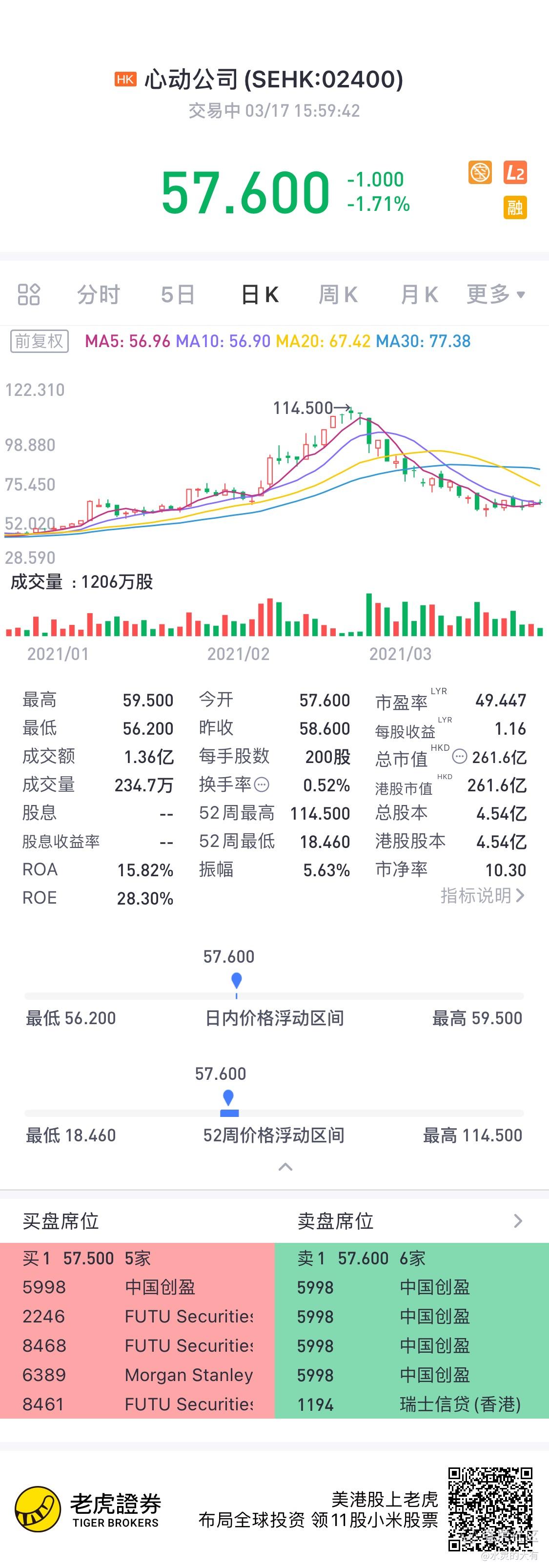Tap the 前复权 adjustment button
This screenshot has height=1568, width=549.
click(x=40, y=341)
